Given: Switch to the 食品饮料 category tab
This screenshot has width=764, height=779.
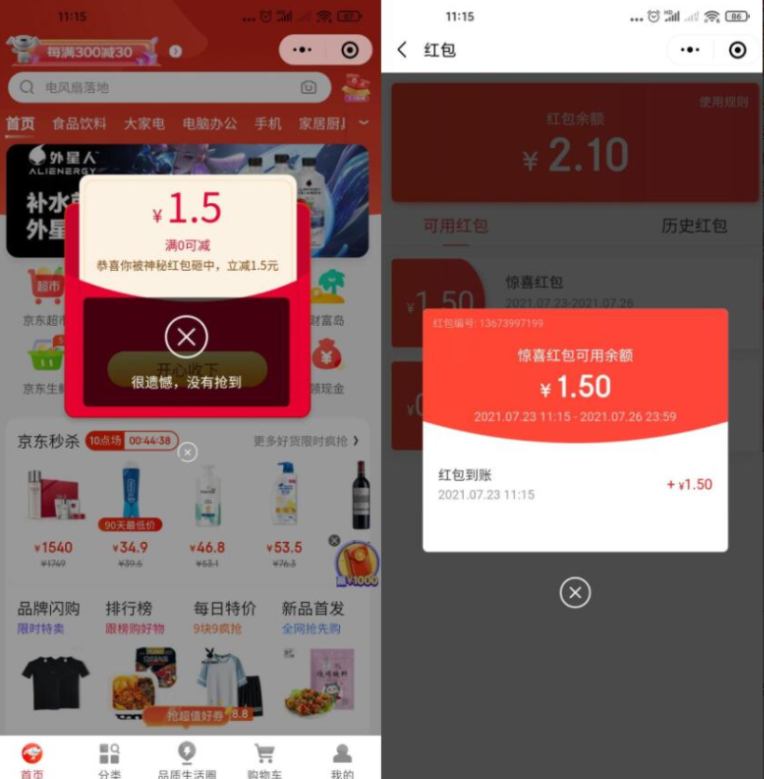Looking at the screenshot, I should point(79,123).
